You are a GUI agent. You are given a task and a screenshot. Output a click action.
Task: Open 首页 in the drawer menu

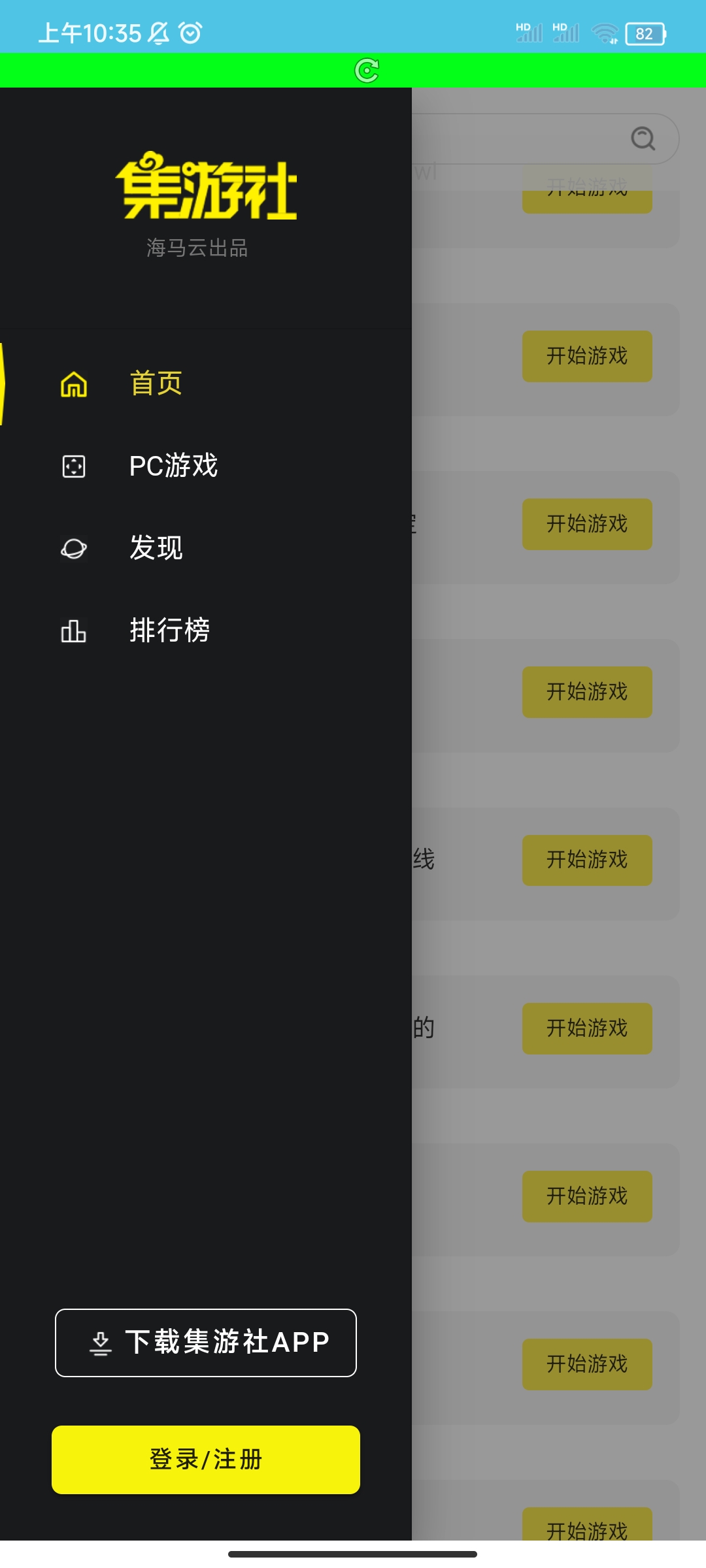pos(156,384)
